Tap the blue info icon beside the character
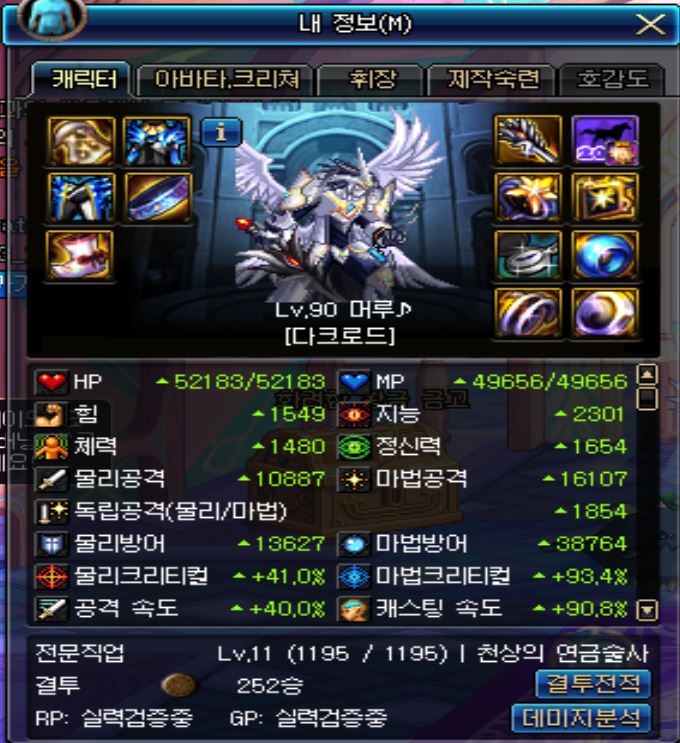This screenshot has height=743, width=680. pyautogui.click(x=220, y=131)
